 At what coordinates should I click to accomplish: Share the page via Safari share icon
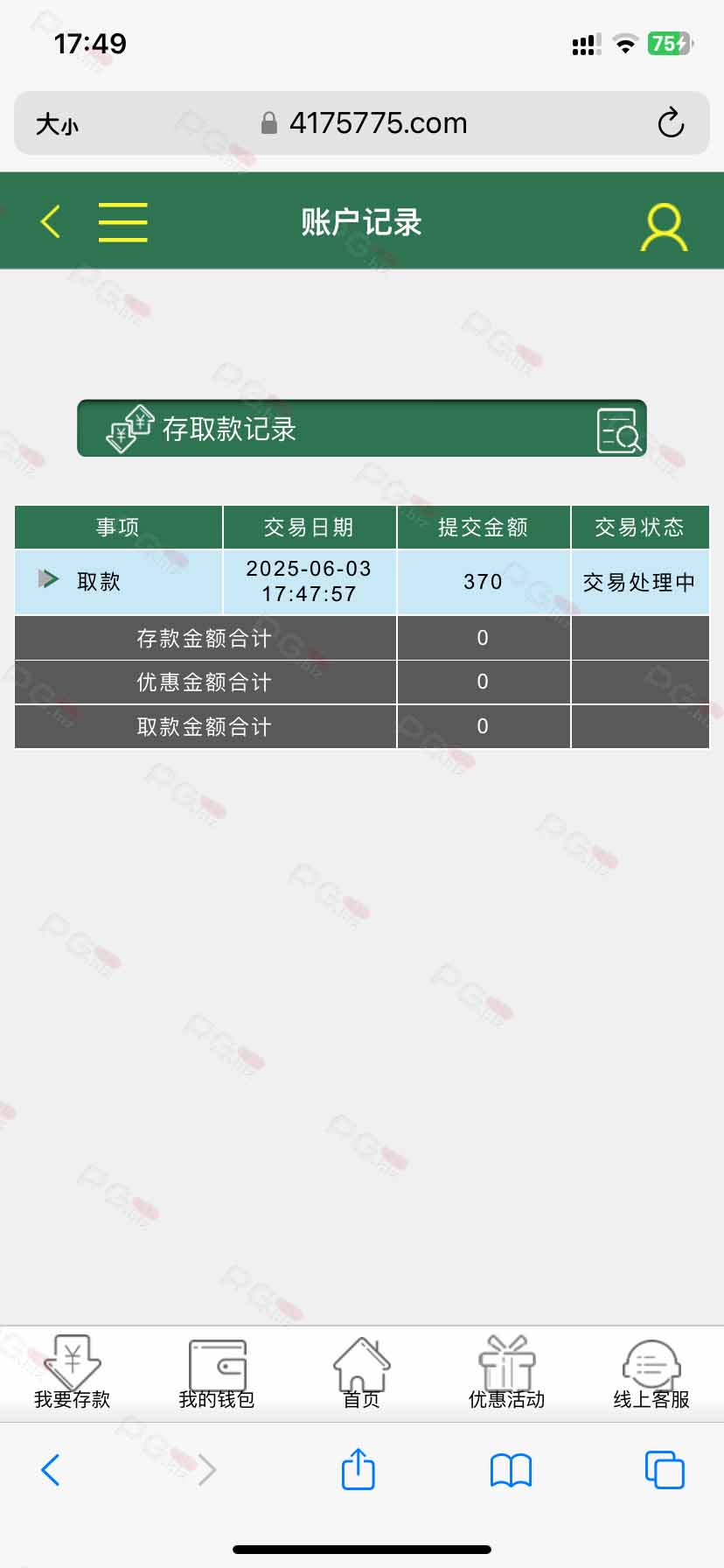point(358,1469)
